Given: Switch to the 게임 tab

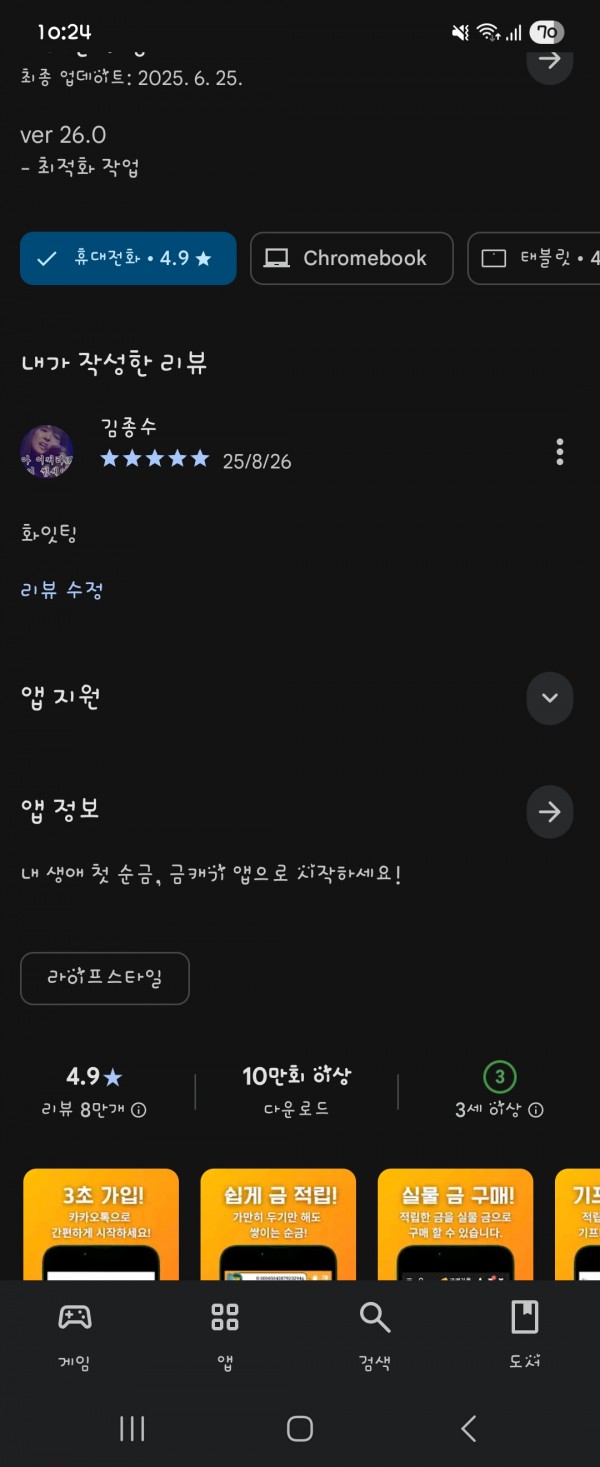Looking at the screenshot, I should point(75,1334).
